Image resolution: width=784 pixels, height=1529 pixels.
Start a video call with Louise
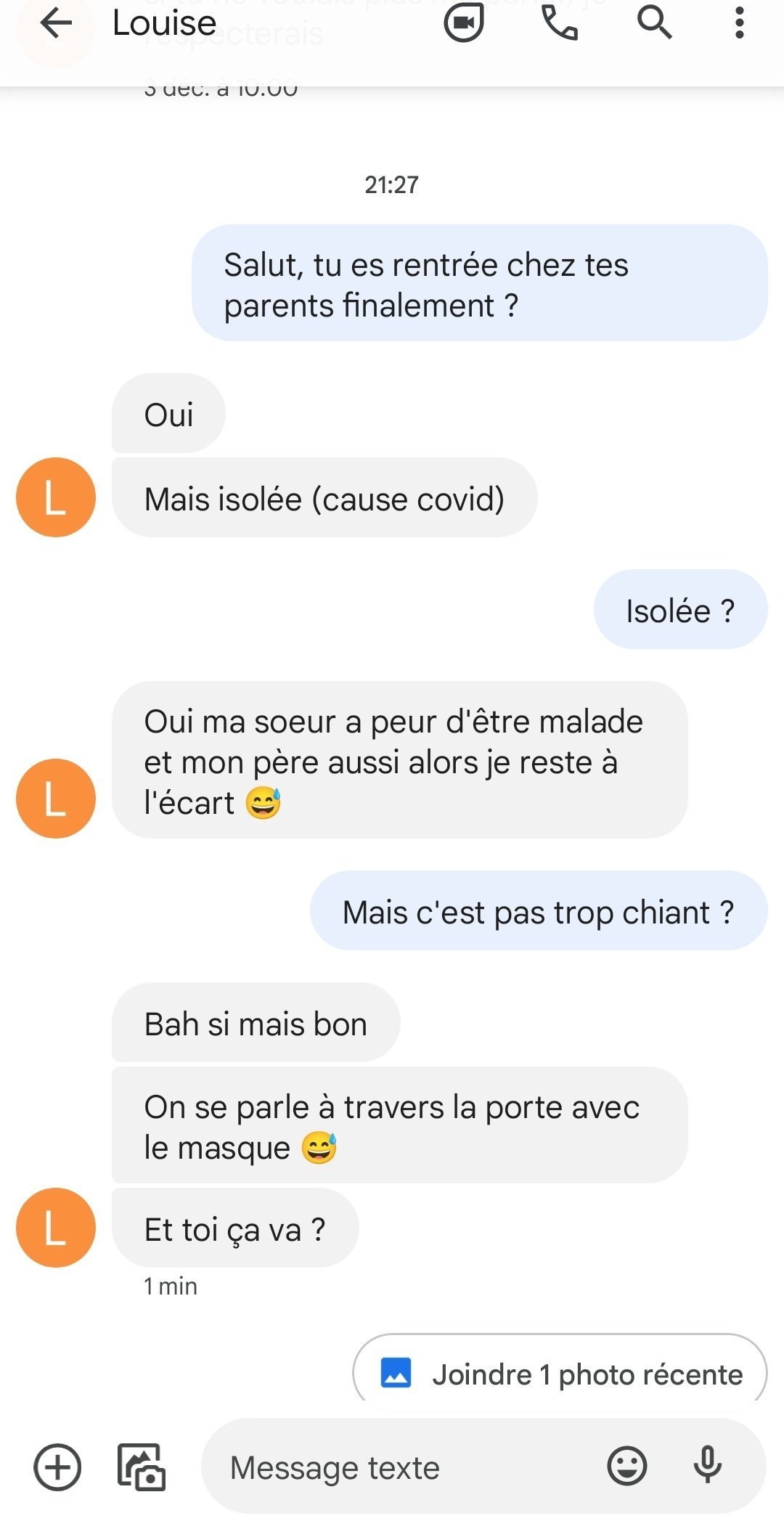click(x=464, y=23)
